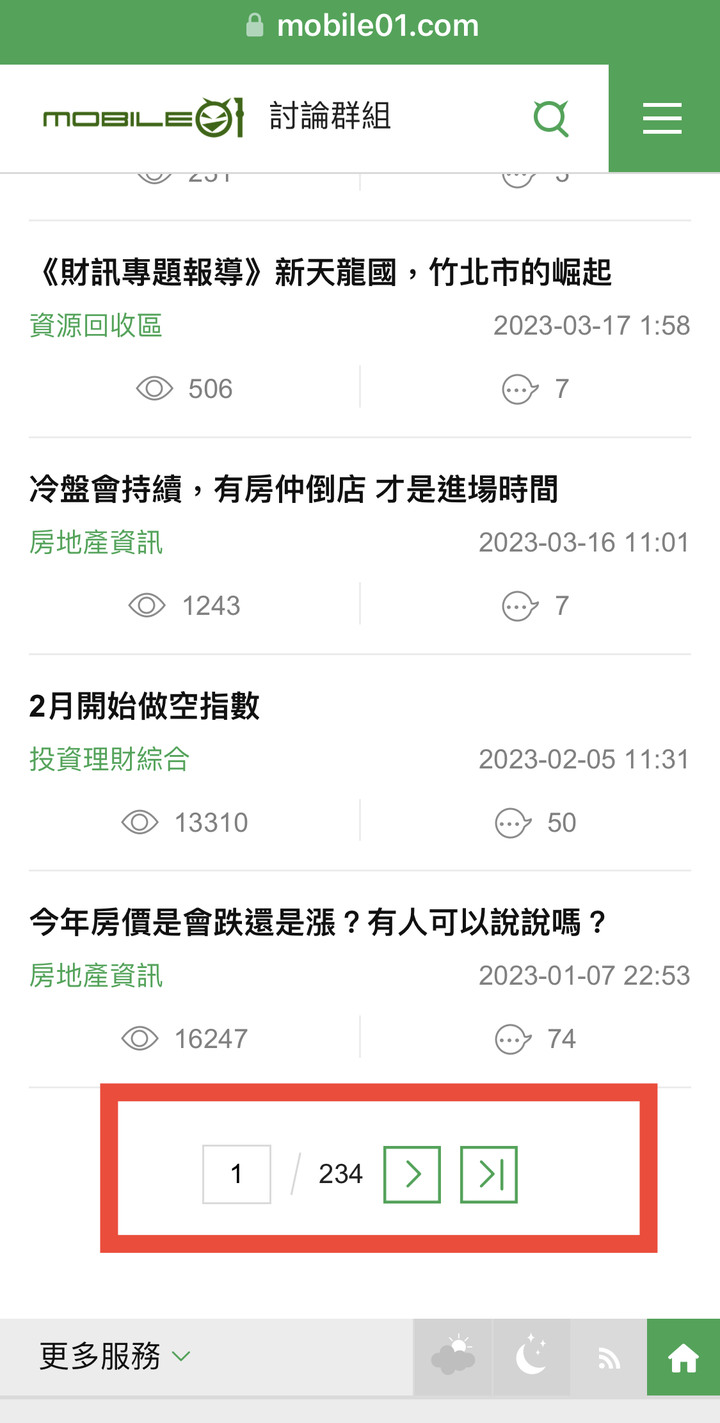Expand the 更多服務 dropdown
This screenshot has height=1423, width=720.
[x=115, y=1357]
